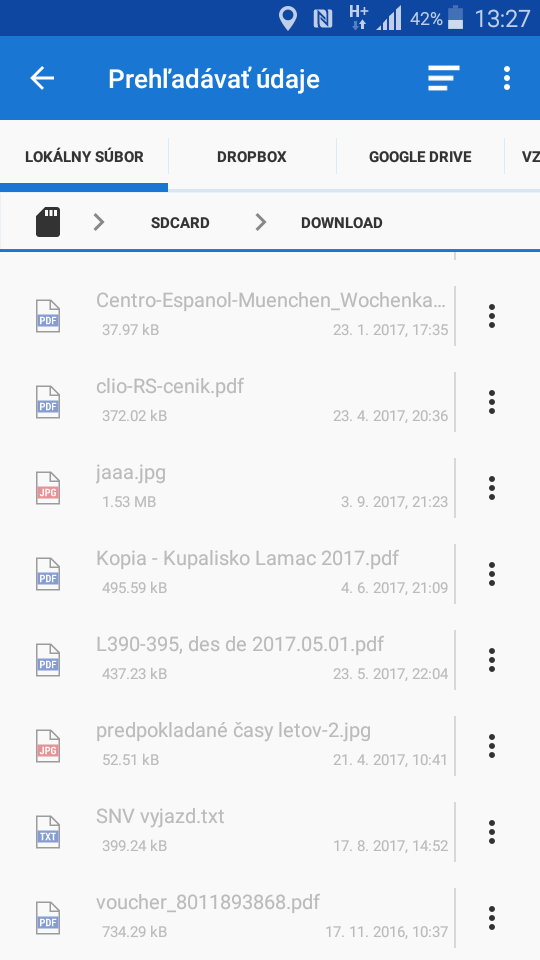Open the options menu for voucher_8011893868.pdf
The image size is (540, 960).
(x=492, y=918)
